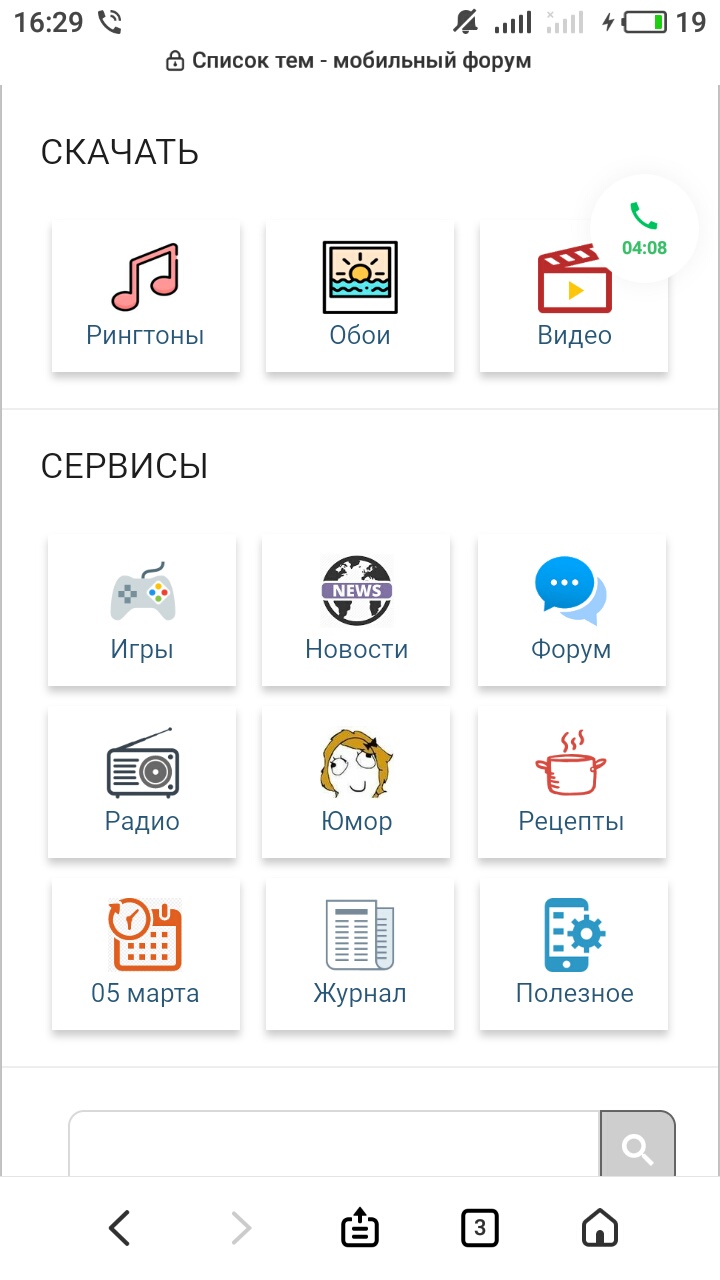Open the Полезное tile
720x1280 pixels.
pyautogui.click(x=574, y=954)
